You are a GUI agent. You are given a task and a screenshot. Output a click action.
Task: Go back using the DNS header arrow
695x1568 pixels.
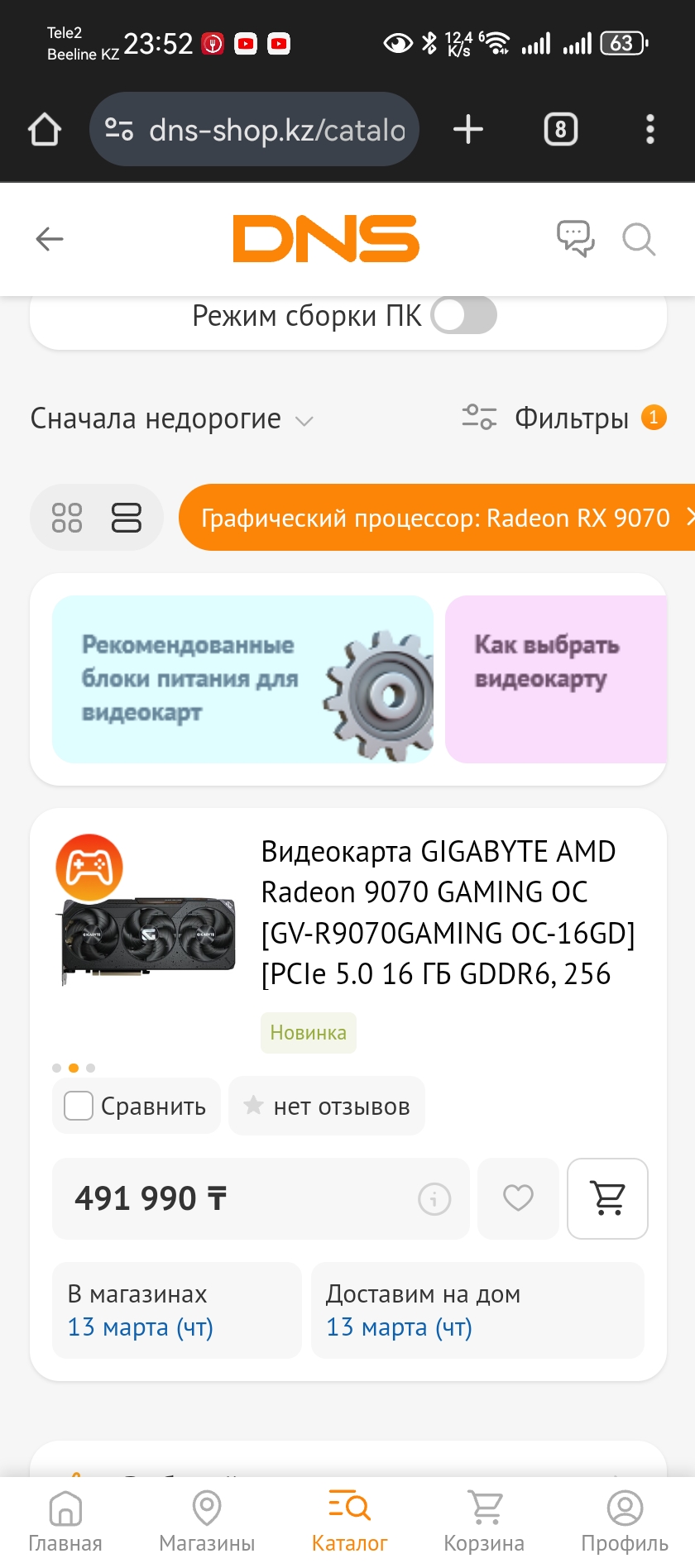[50, 240]
